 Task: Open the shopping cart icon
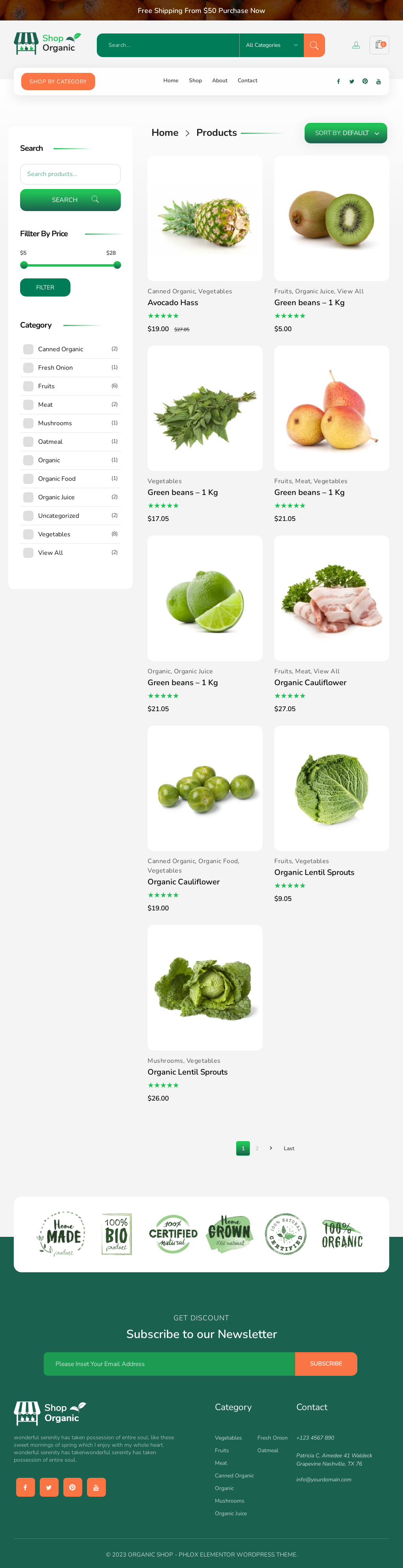click(x=379, y=45)
